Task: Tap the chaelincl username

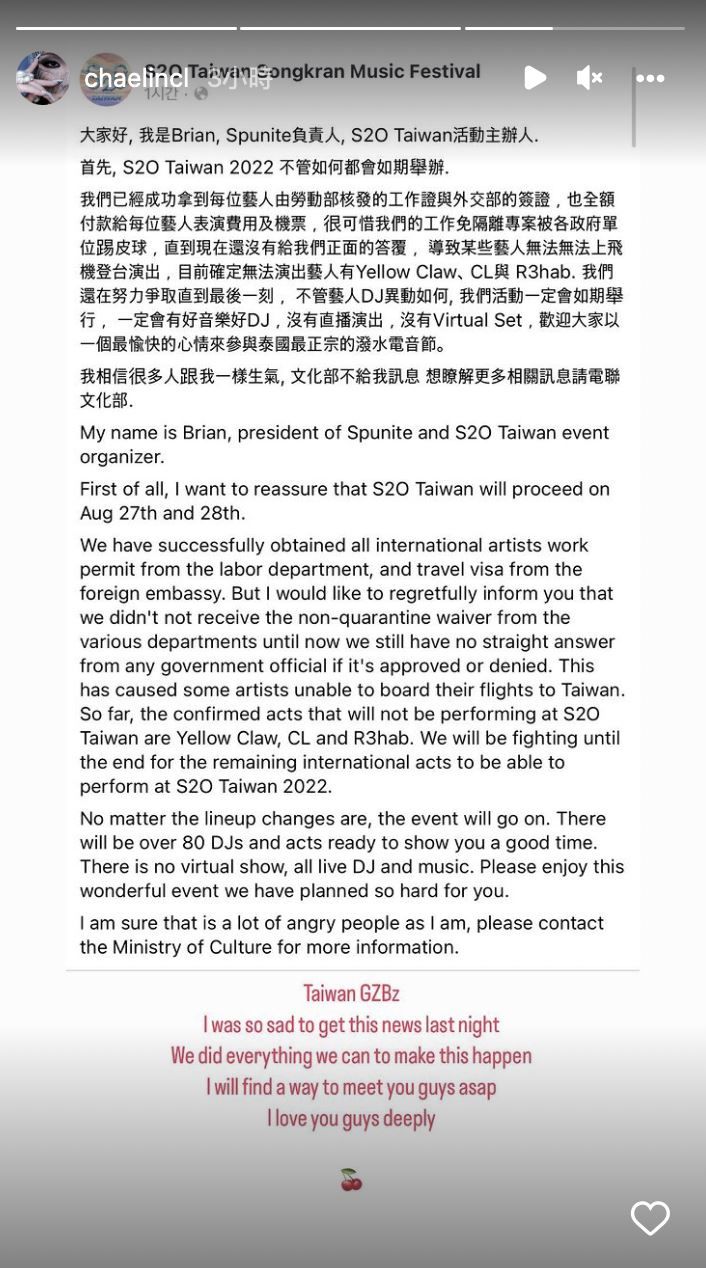Action: click(x=136, y=79)
